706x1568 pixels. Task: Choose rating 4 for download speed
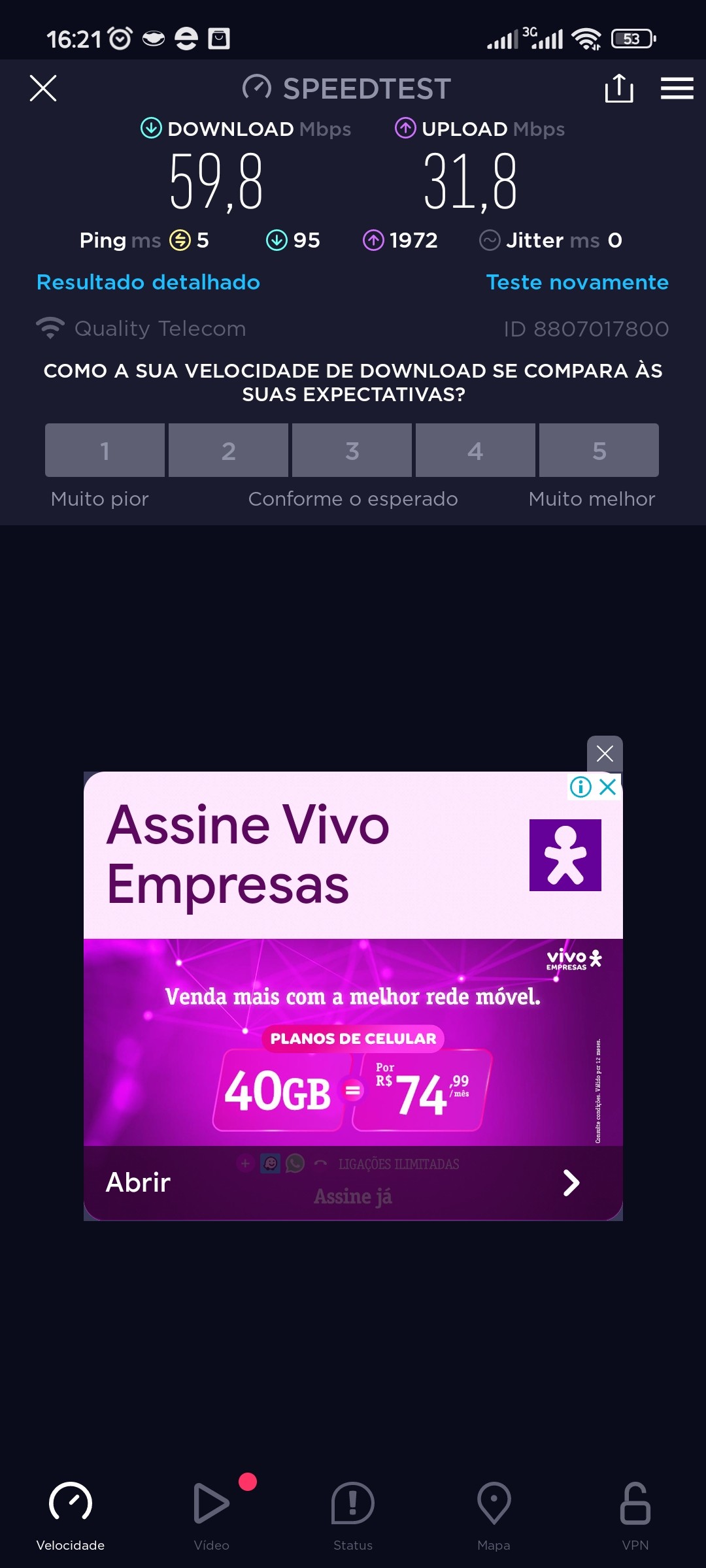[x=475, y=450]
